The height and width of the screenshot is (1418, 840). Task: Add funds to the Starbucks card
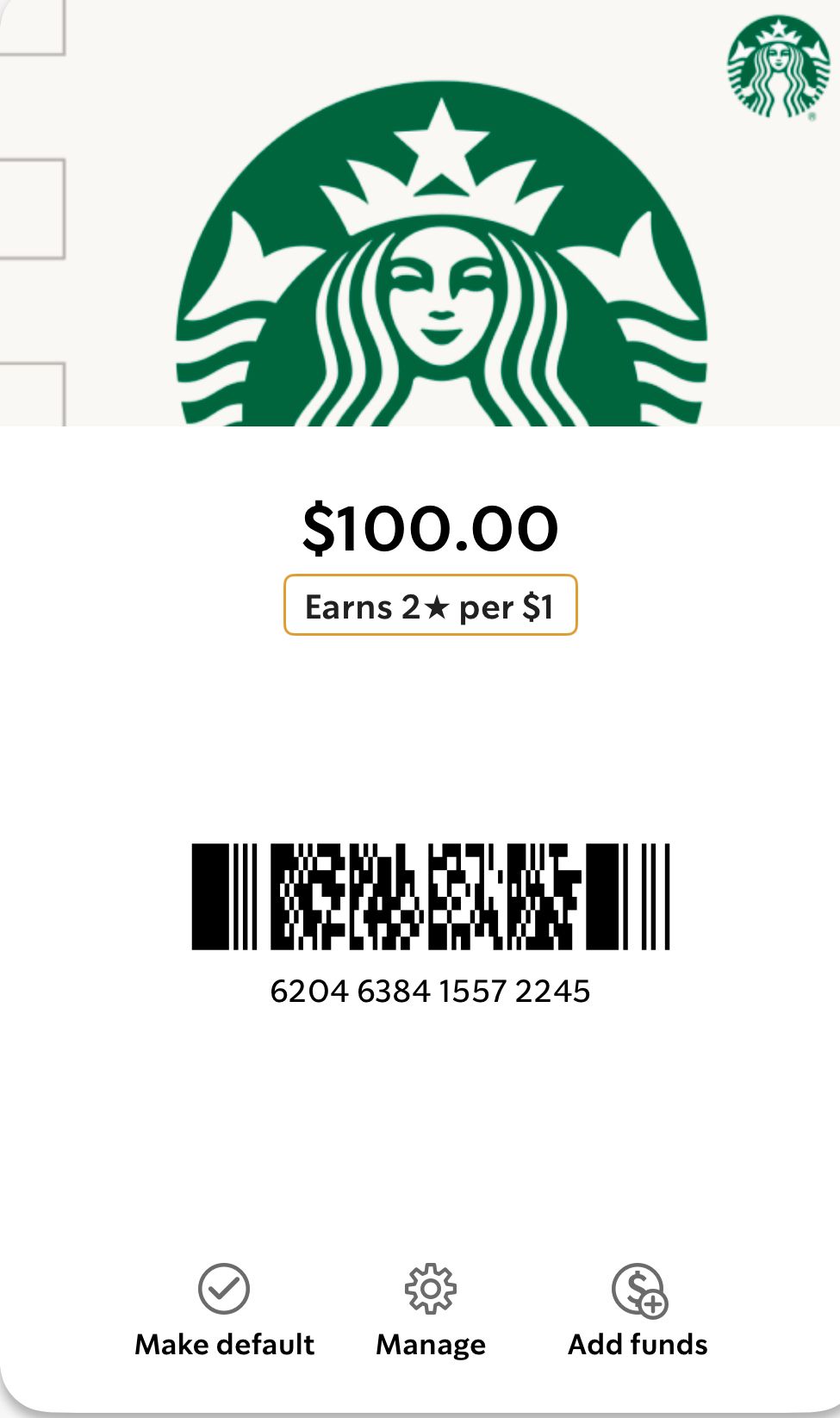638,1309
